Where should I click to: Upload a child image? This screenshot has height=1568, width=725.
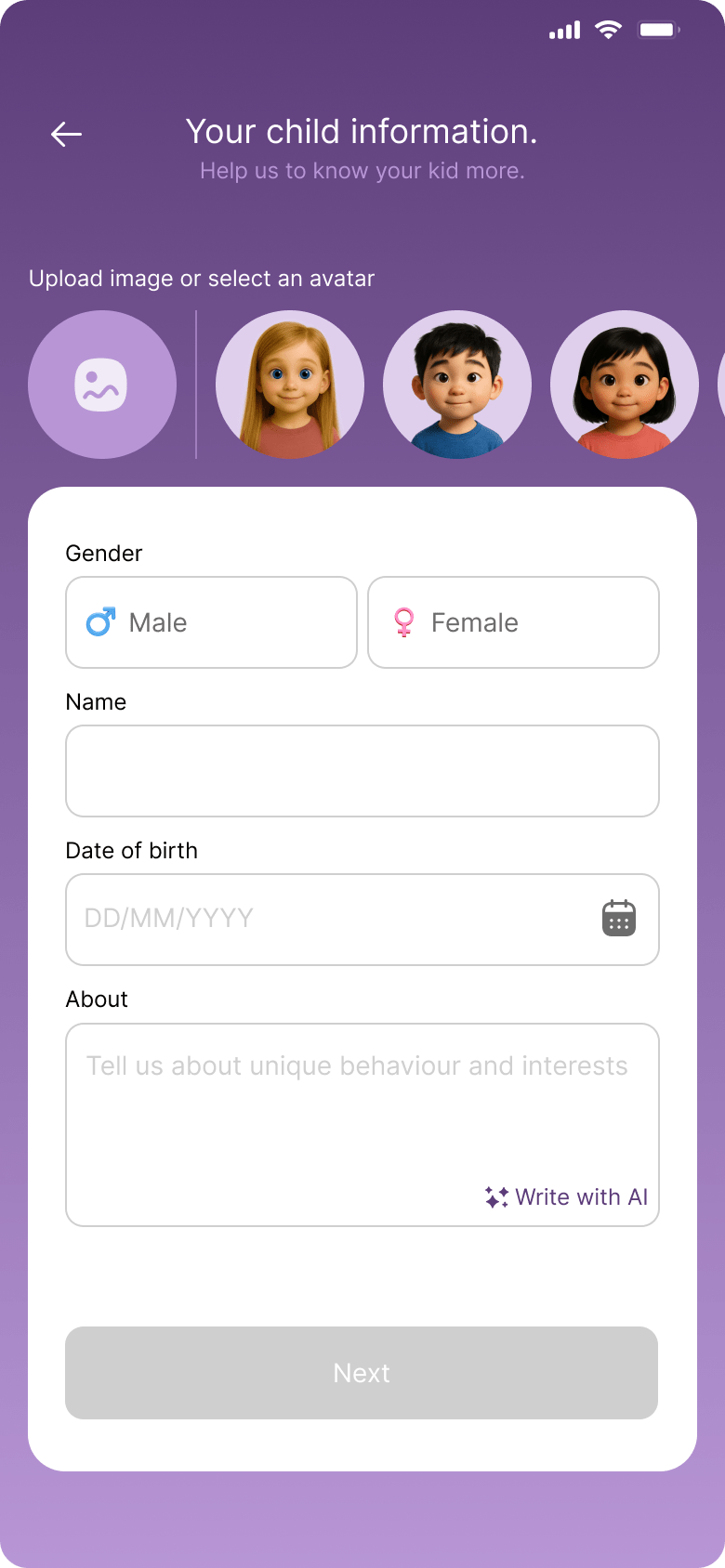pyautogui.click(x=102, y=385)
